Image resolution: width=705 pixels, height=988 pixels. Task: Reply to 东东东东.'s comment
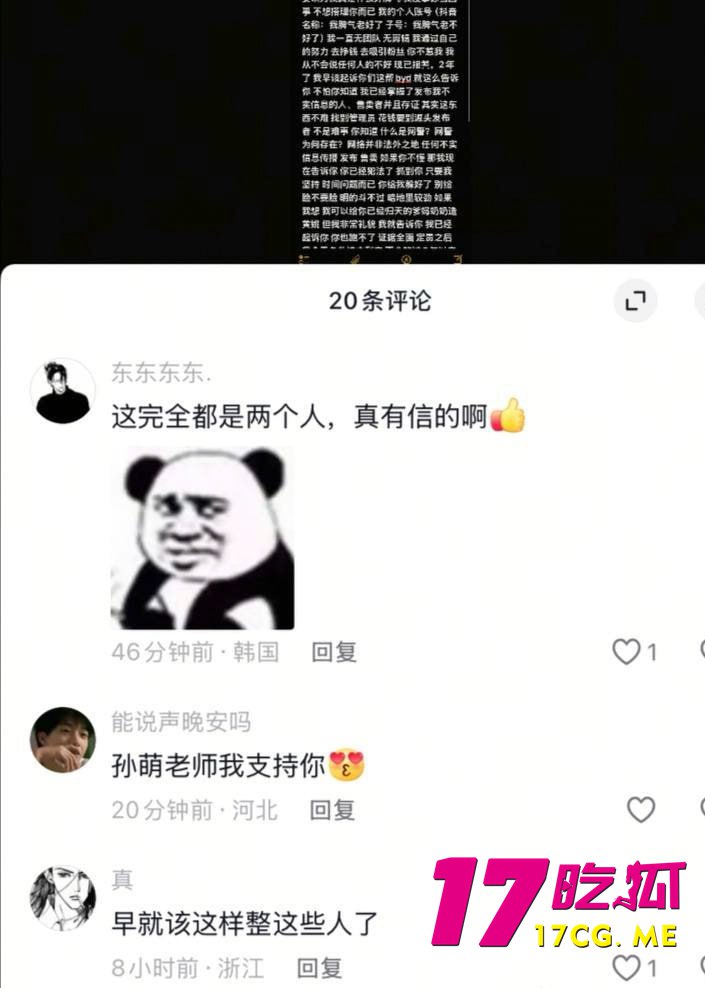[334, 652]
